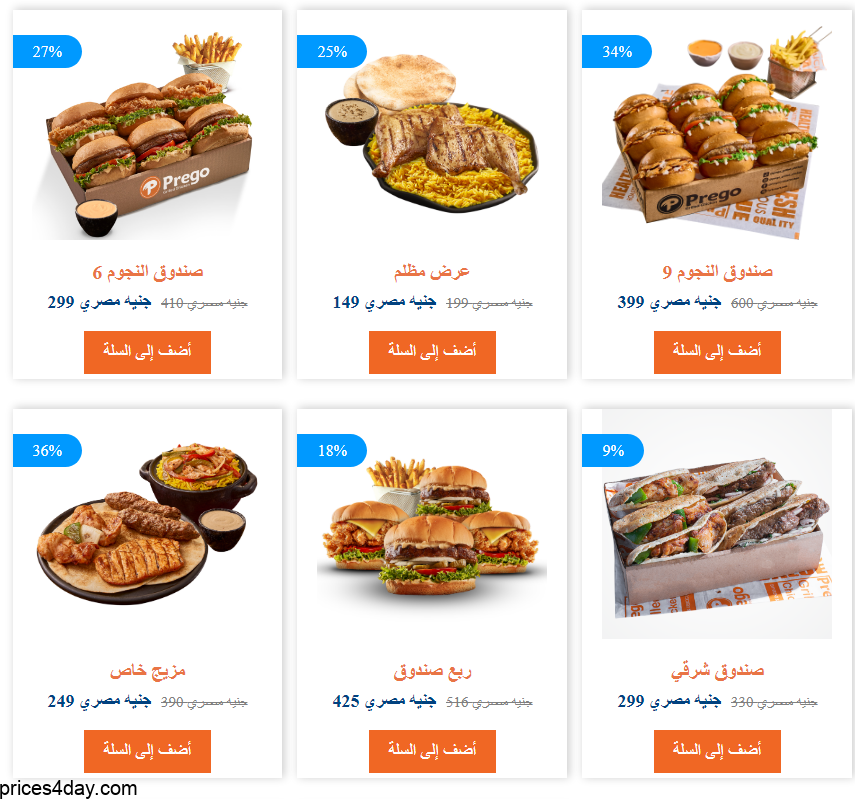This screenshot has height=799, width=855.
Task: View the ربع صندوق burgers image
Action: [x=432, y=530]
